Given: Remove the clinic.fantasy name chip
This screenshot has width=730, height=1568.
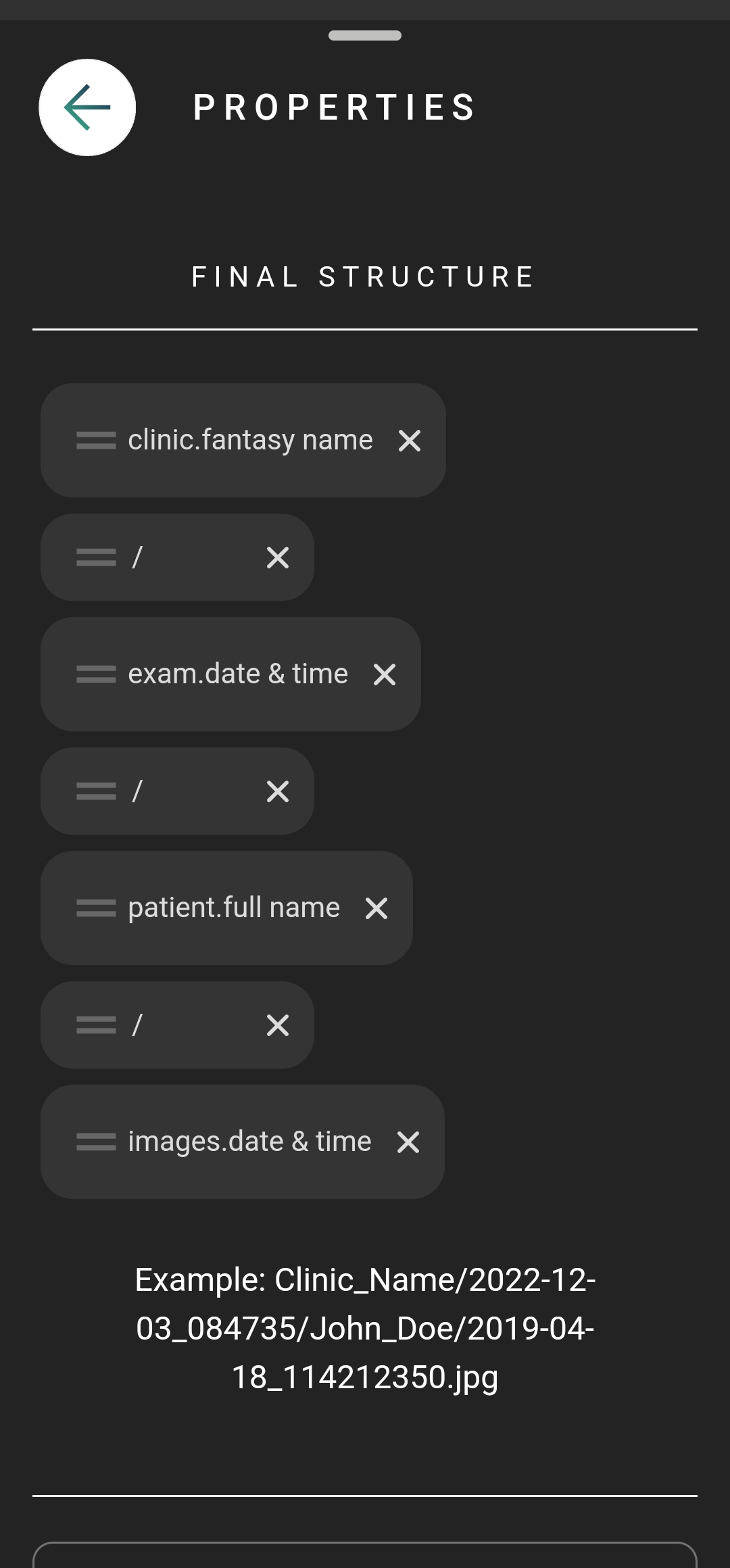Looking at the screenshot, I should coord(410,441).
